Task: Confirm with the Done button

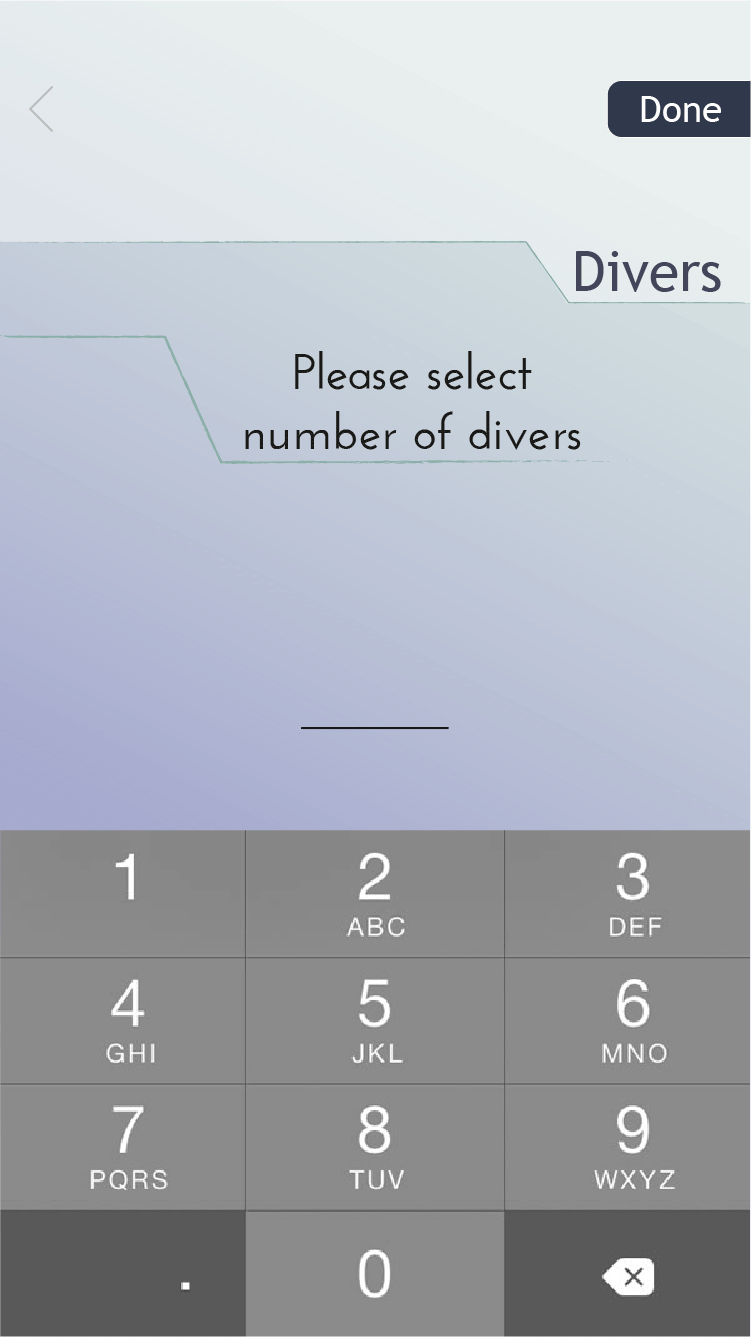Action: tap(679, 109)
